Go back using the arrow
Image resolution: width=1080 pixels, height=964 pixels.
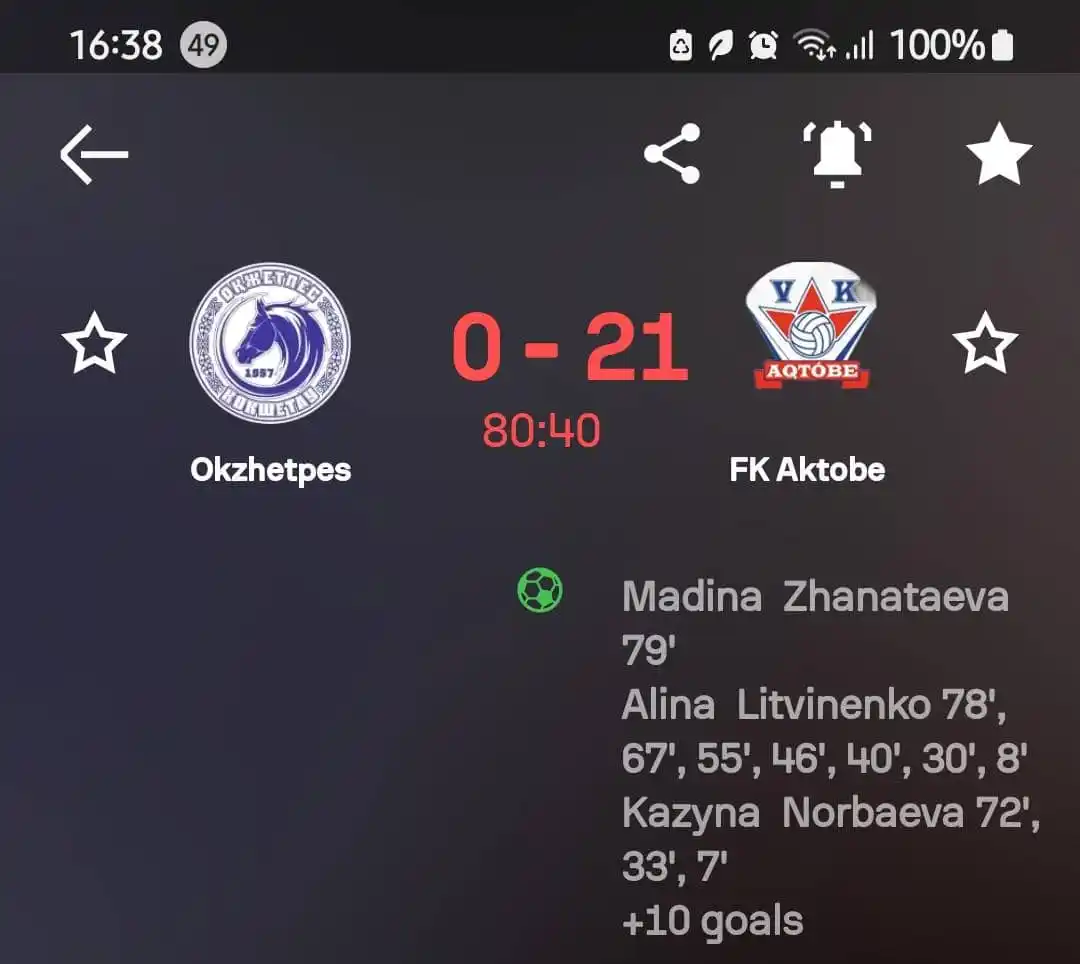(94, 155)
